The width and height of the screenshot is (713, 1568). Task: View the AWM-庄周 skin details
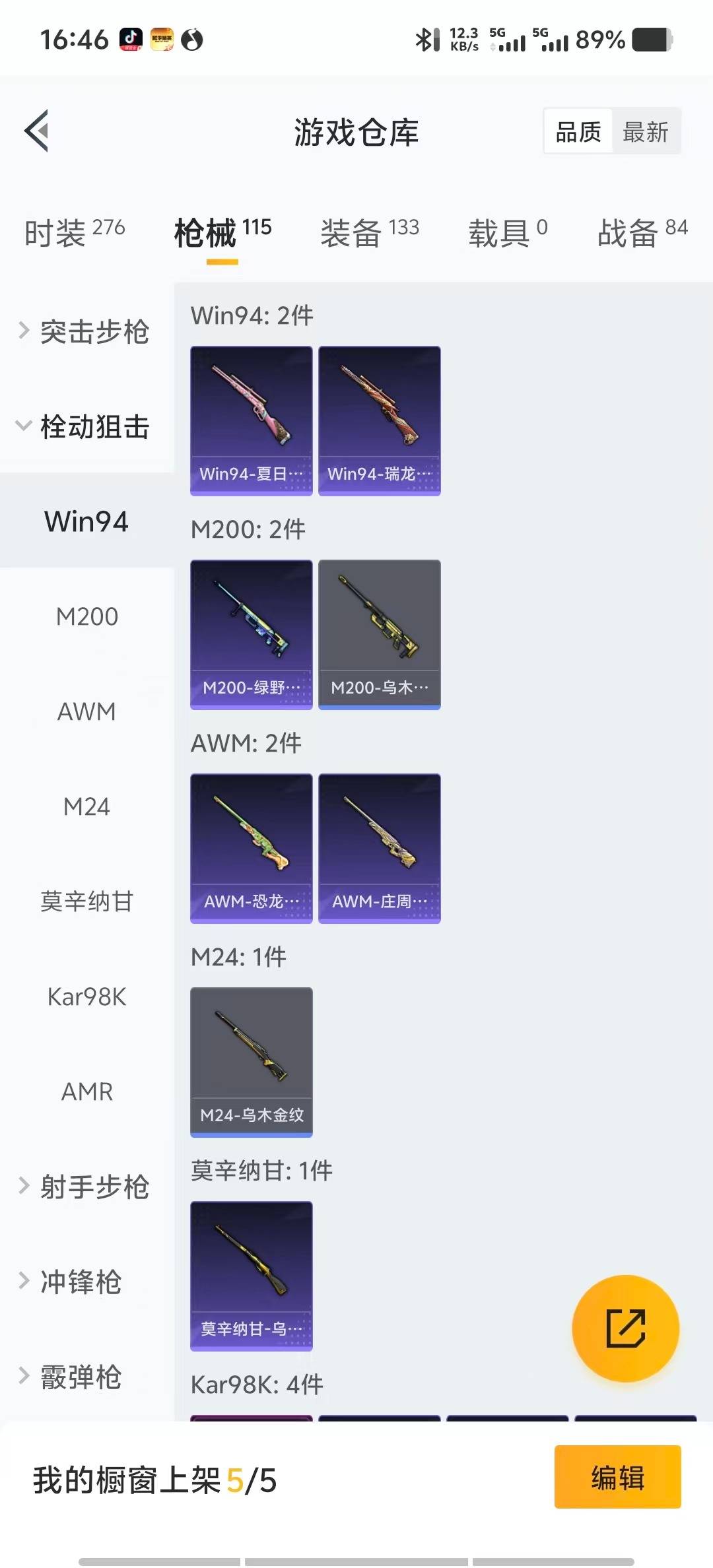click(380, 848)
